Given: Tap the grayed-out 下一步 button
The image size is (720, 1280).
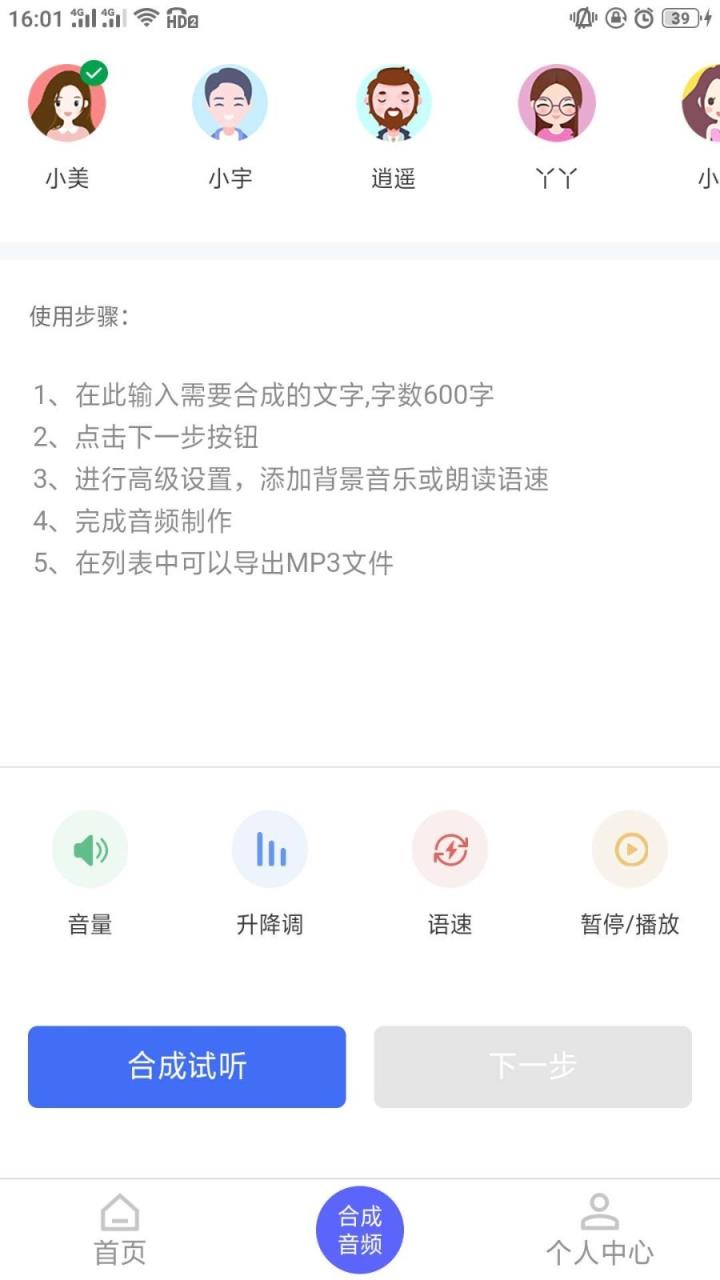Looking at the screenshot, I should 532,1066.
